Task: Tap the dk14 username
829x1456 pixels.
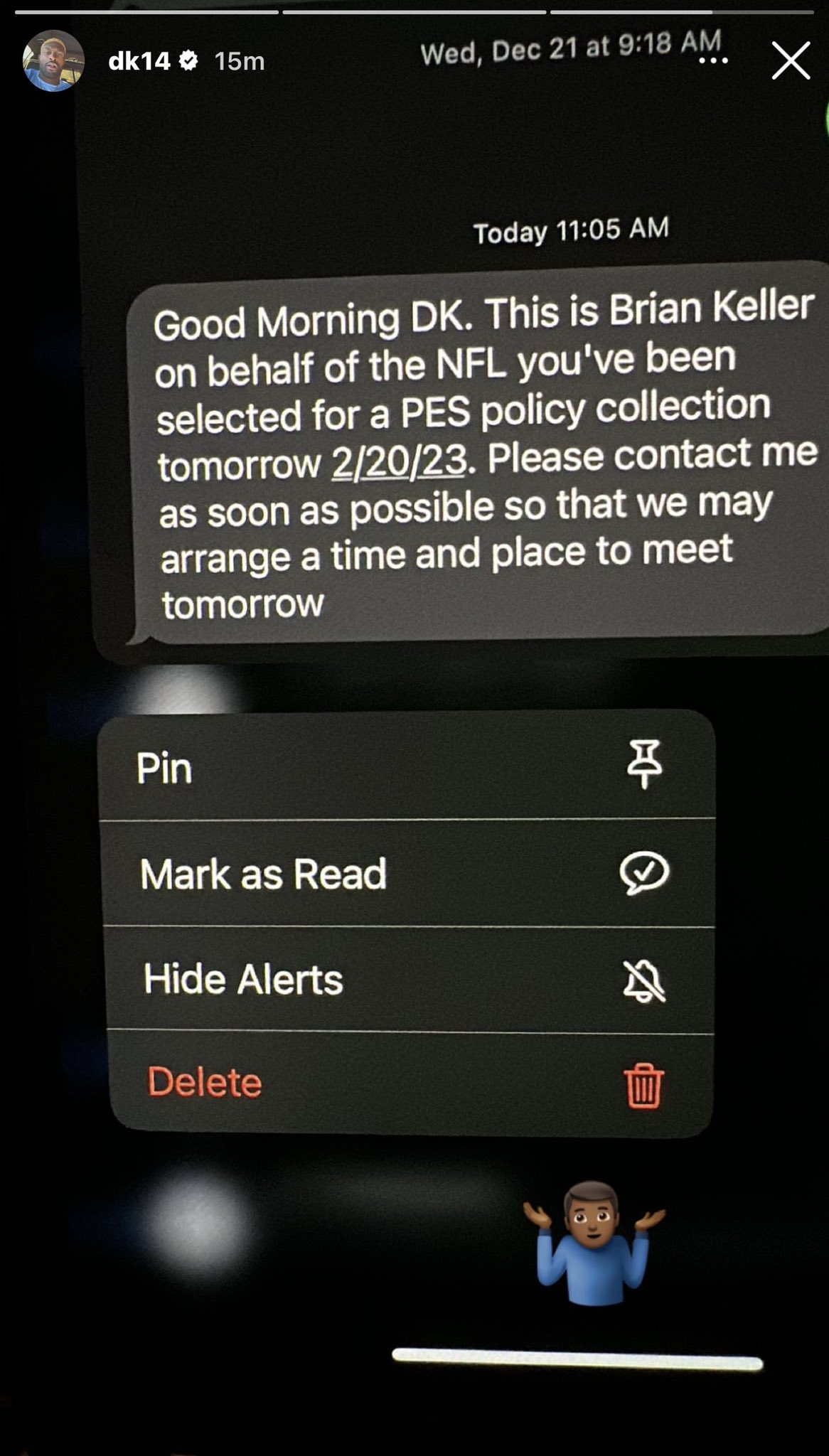Action: (139, 61)
